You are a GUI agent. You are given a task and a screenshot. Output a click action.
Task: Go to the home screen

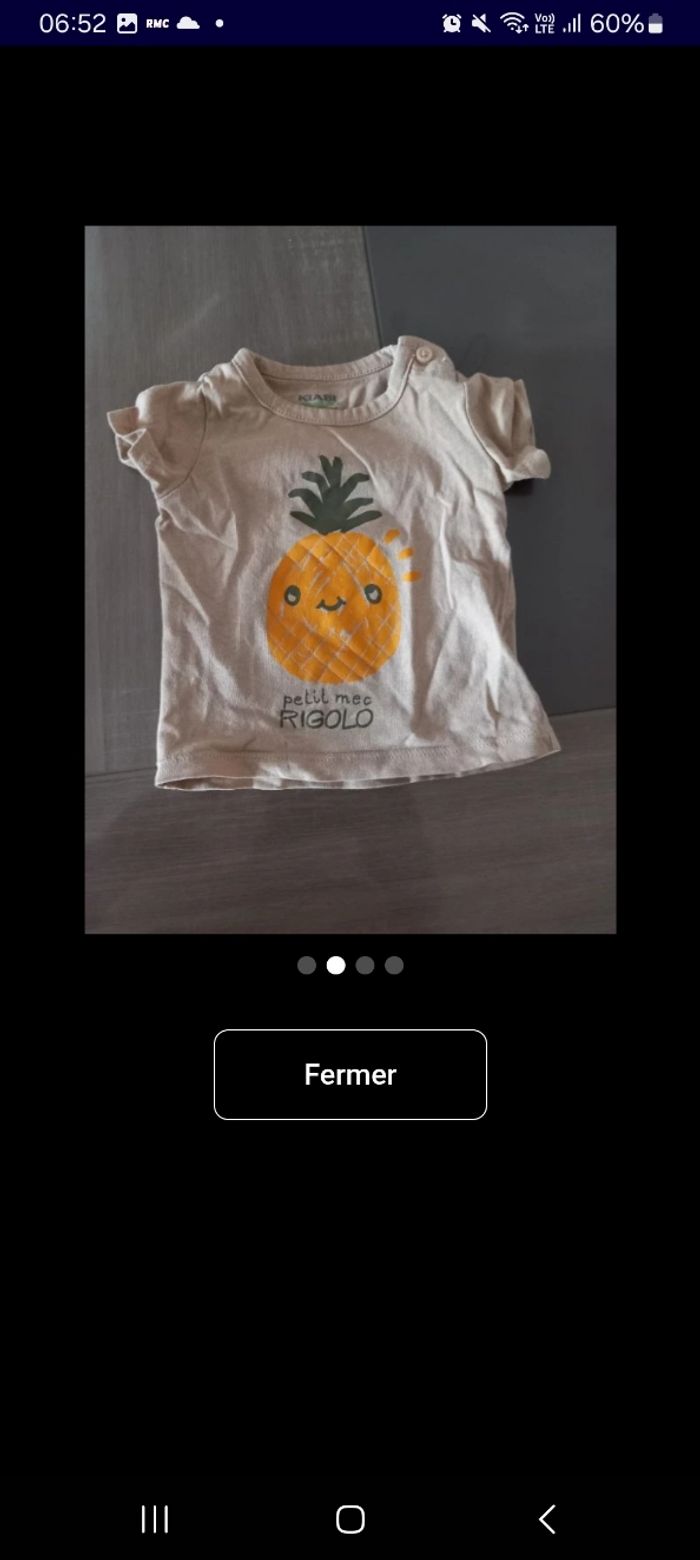click(350, 1519)
